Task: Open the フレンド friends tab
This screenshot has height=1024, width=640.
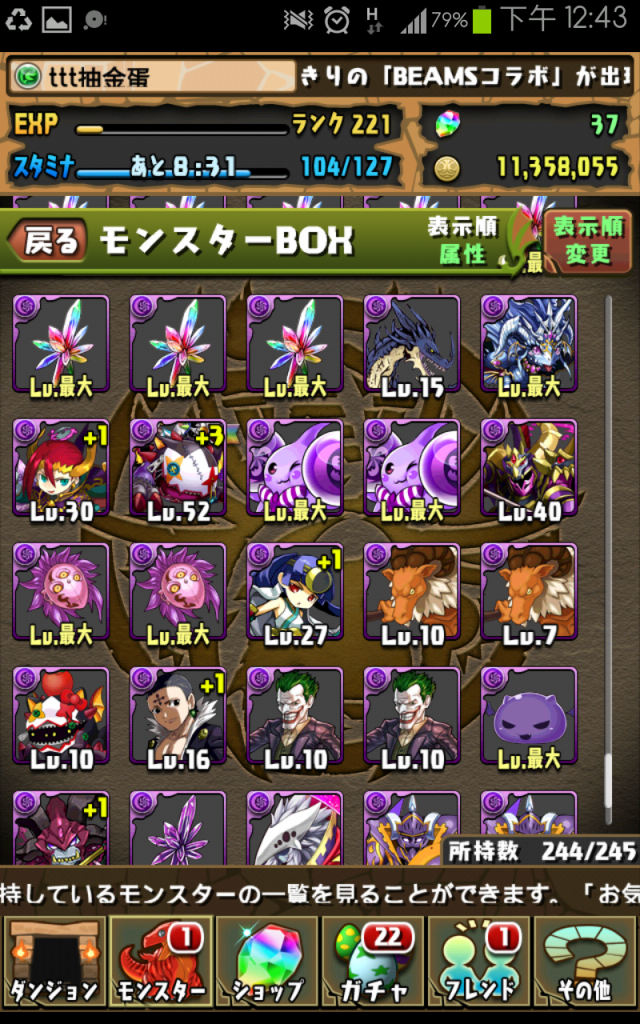Action: click(x=479, y=961)
